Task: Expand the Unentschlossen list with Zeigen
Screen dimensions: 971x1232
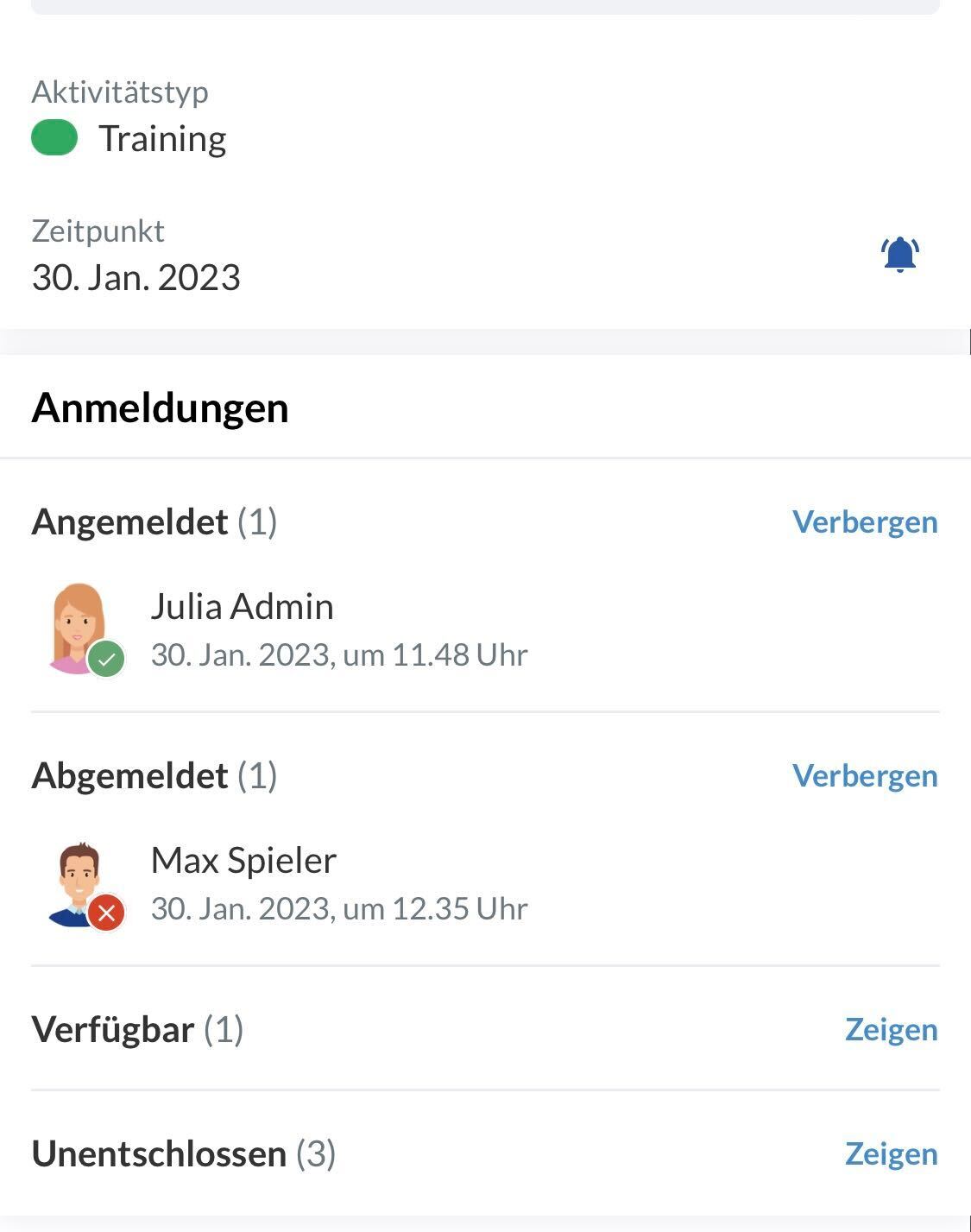Action: coord(891,1153)
